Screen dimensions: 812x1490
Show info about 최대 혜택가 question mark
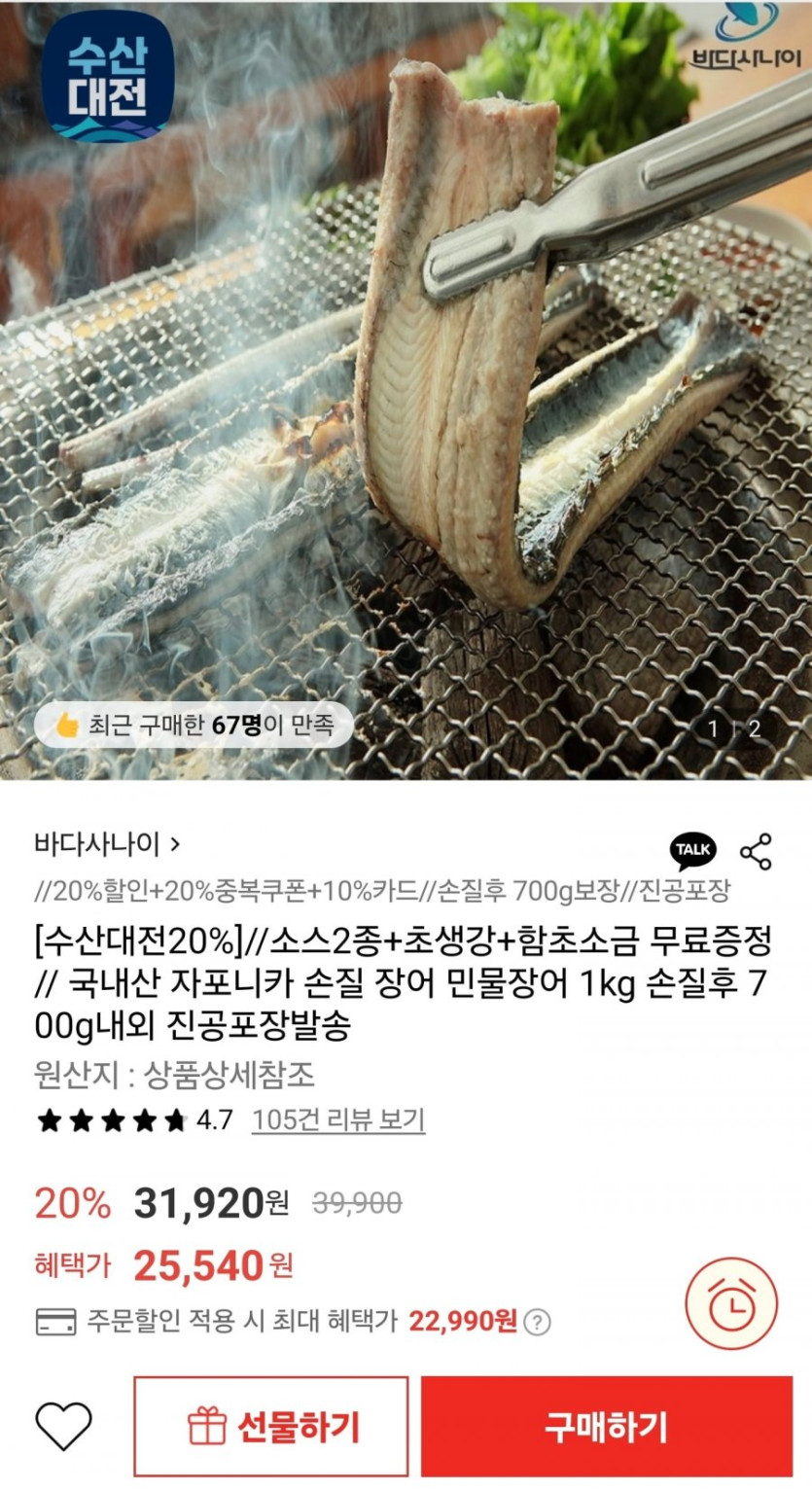click(537, 1323)
